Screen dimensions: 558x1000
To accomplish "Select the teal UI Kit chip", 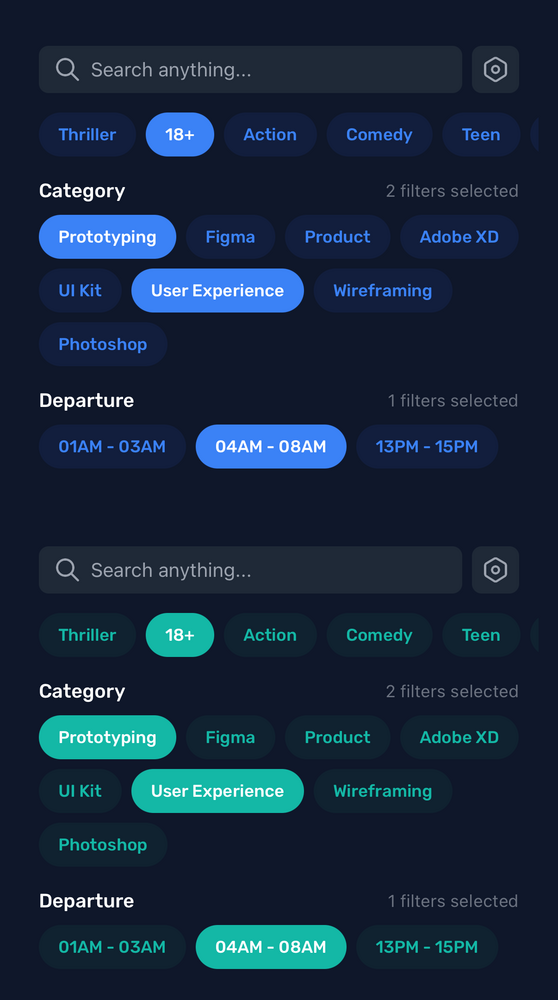I will tap(80, 791).
